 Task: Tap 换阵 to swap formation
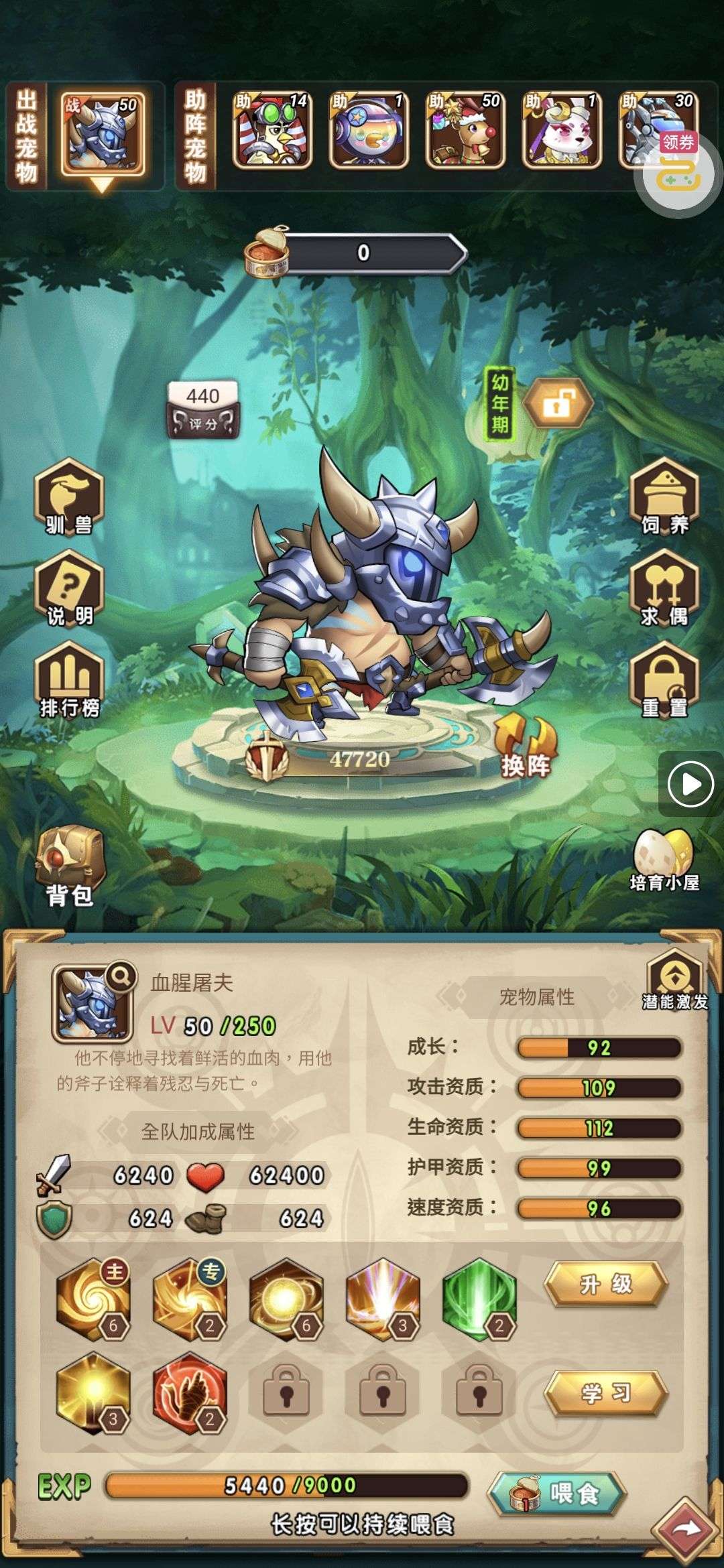pyautogui.click(x=526, y=747)
